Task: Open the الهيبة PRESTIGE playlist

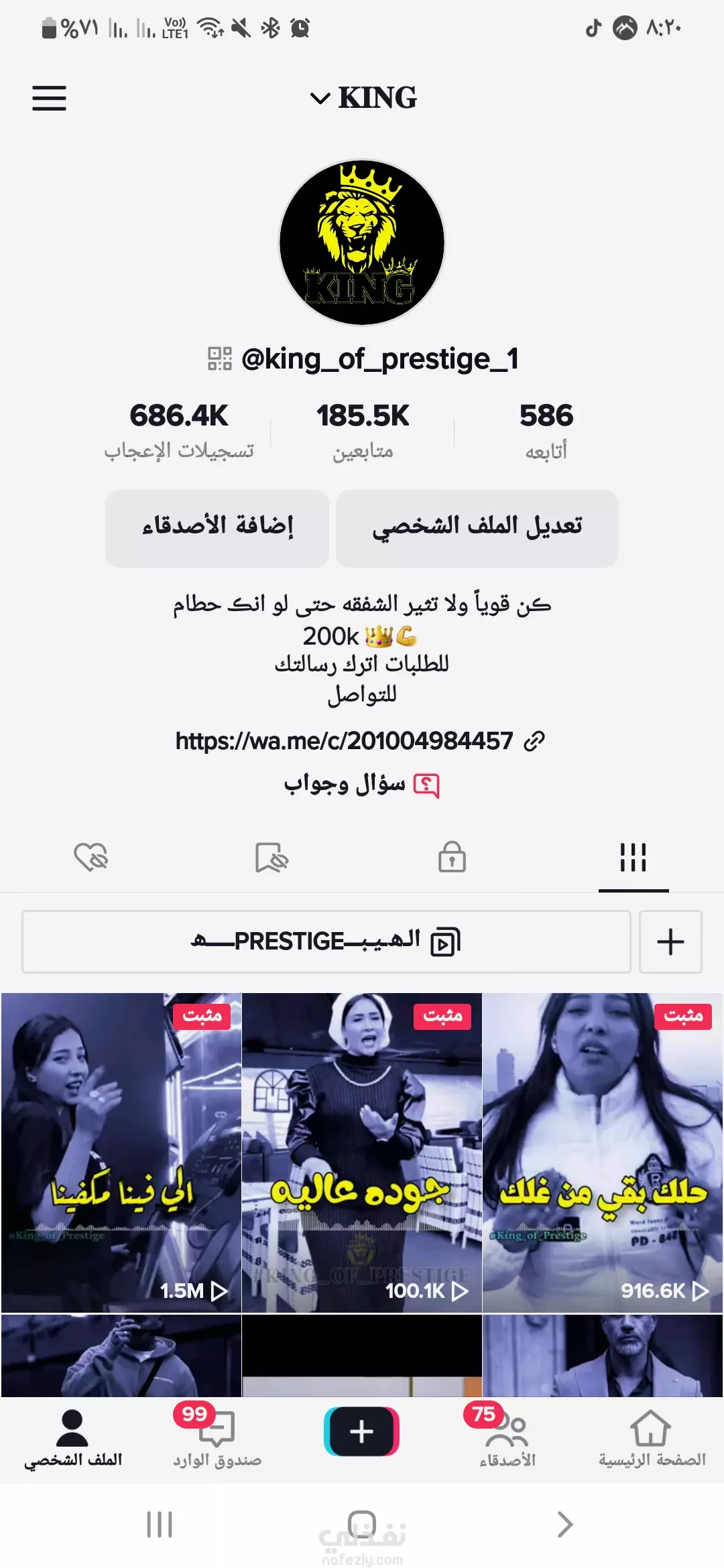Action: click(326, 941)
